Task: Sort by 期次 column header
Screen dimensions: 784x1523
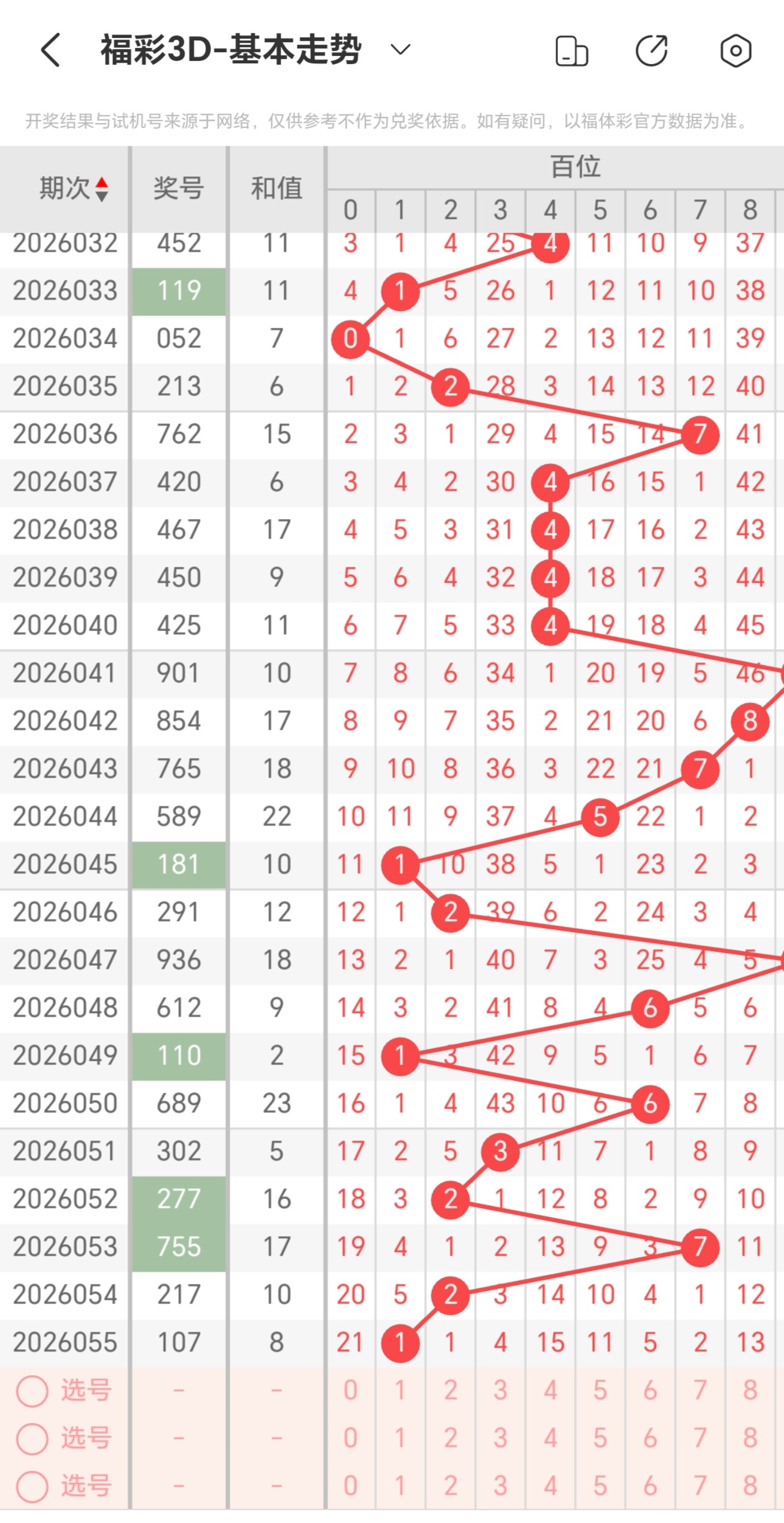Action: tap(73, 188)
